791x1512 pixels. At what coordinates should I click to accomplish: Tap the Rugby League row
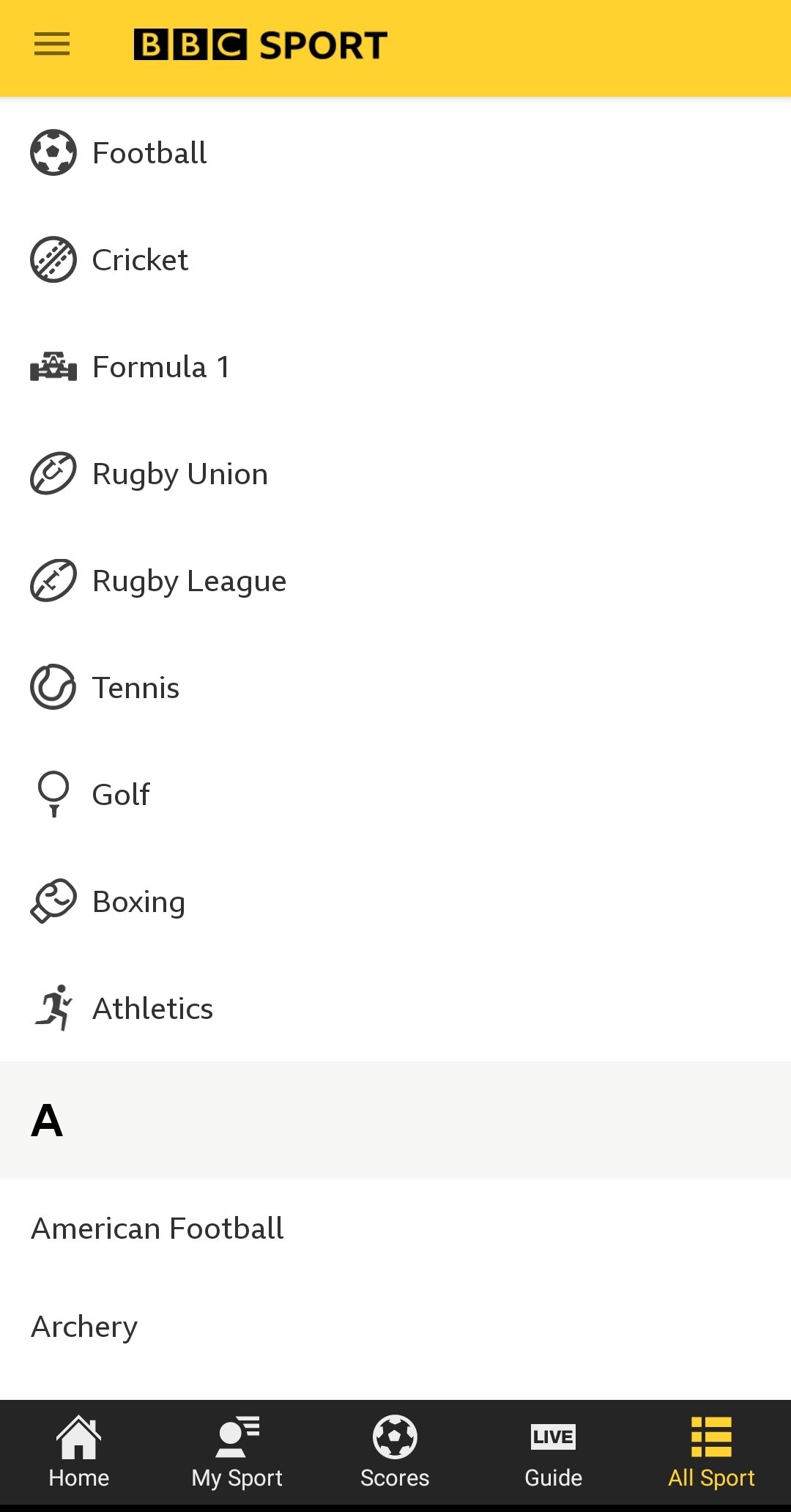coord(395,580)
